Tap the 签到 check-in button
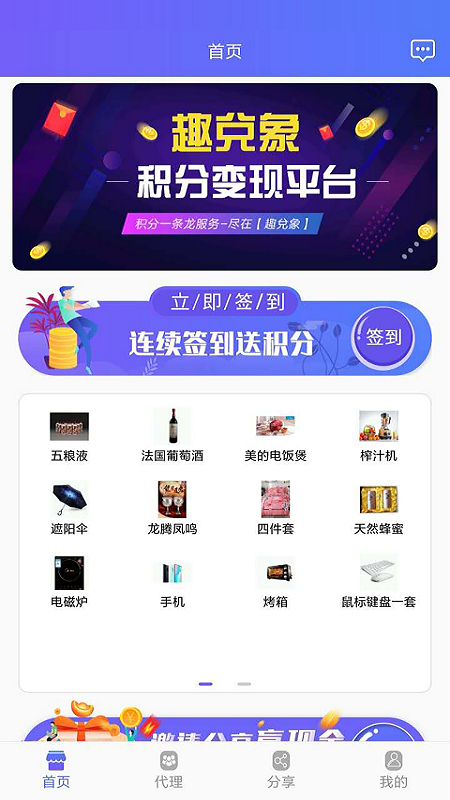450x800 pixels. [383, 337]
